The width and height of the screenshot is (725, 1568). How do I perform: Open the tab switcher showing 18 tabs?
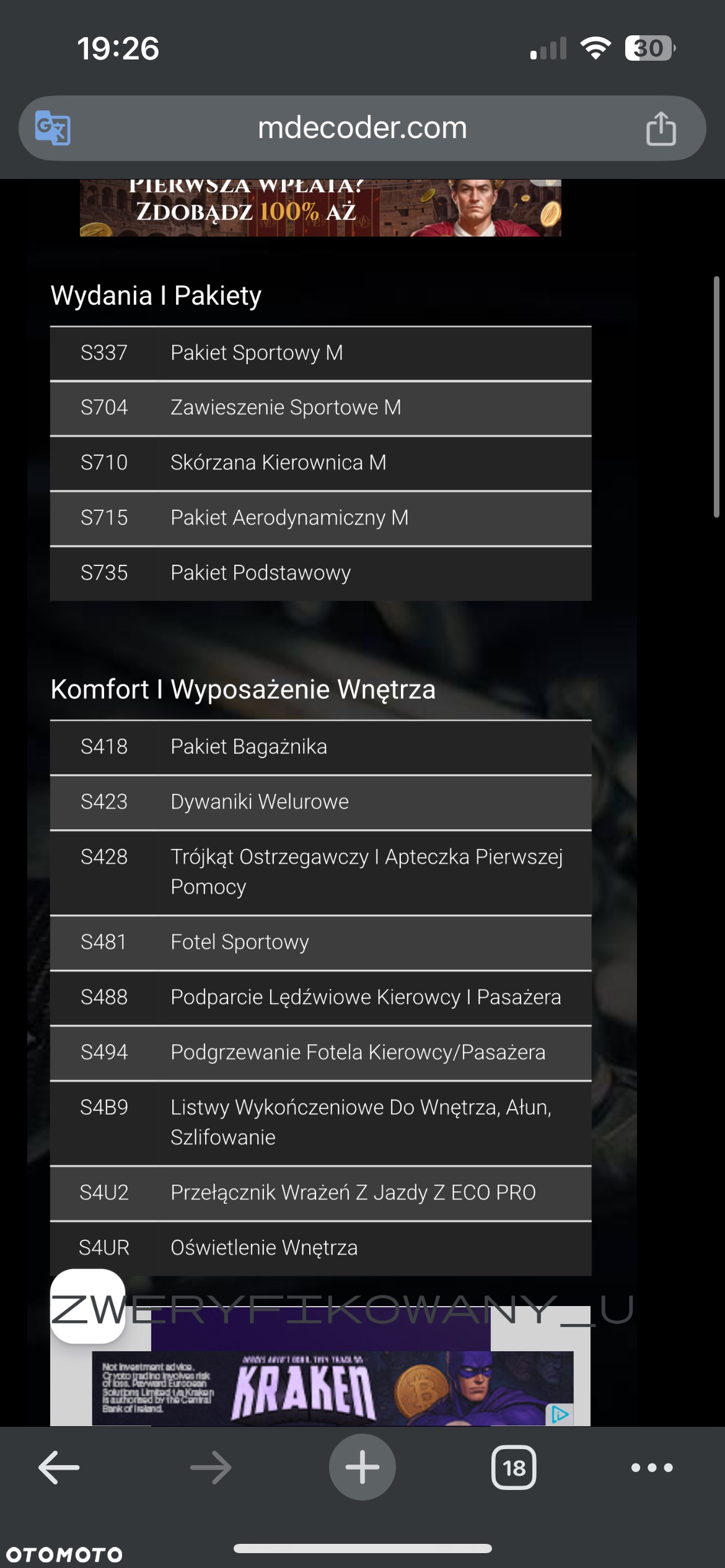click(x=514, y=1467)
